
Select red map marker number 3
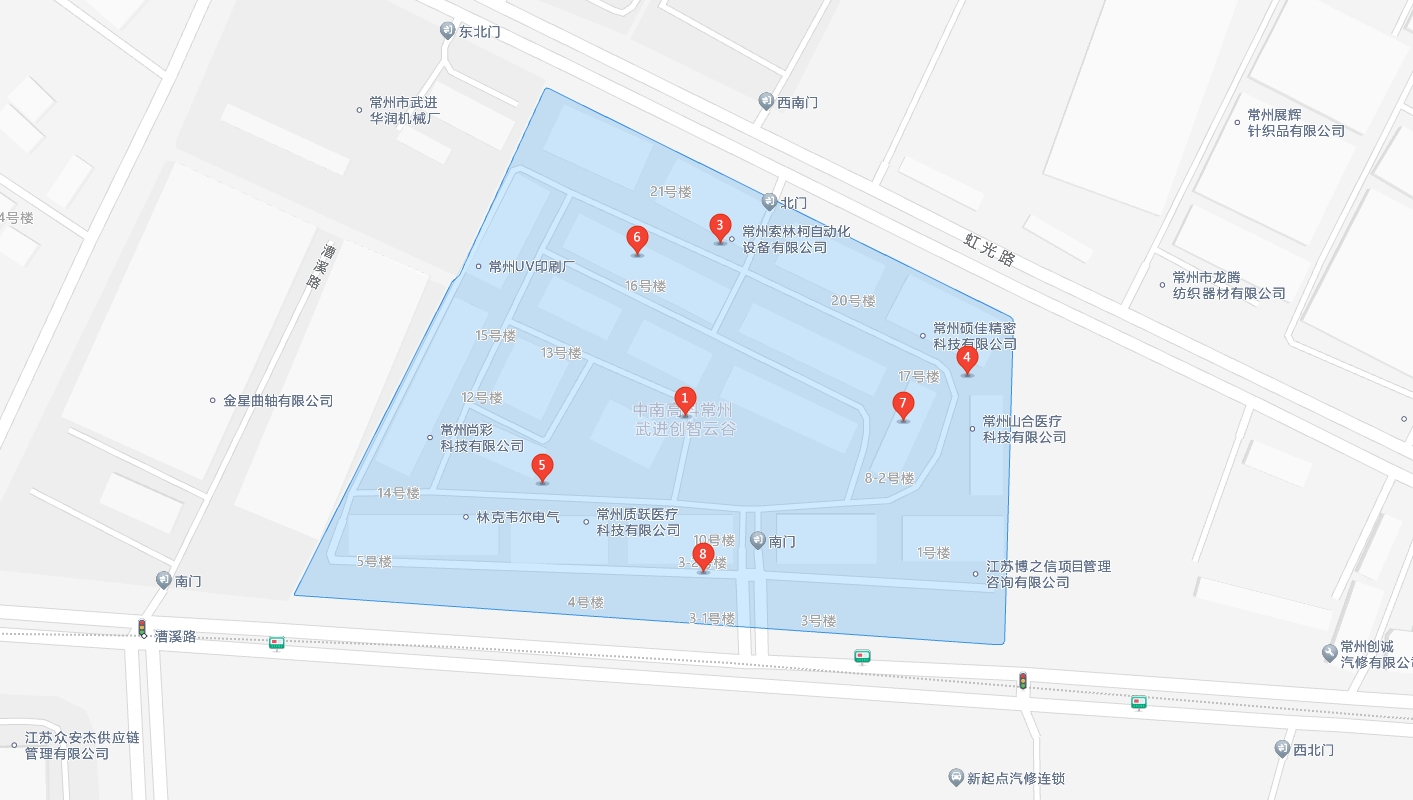point(719,226)
